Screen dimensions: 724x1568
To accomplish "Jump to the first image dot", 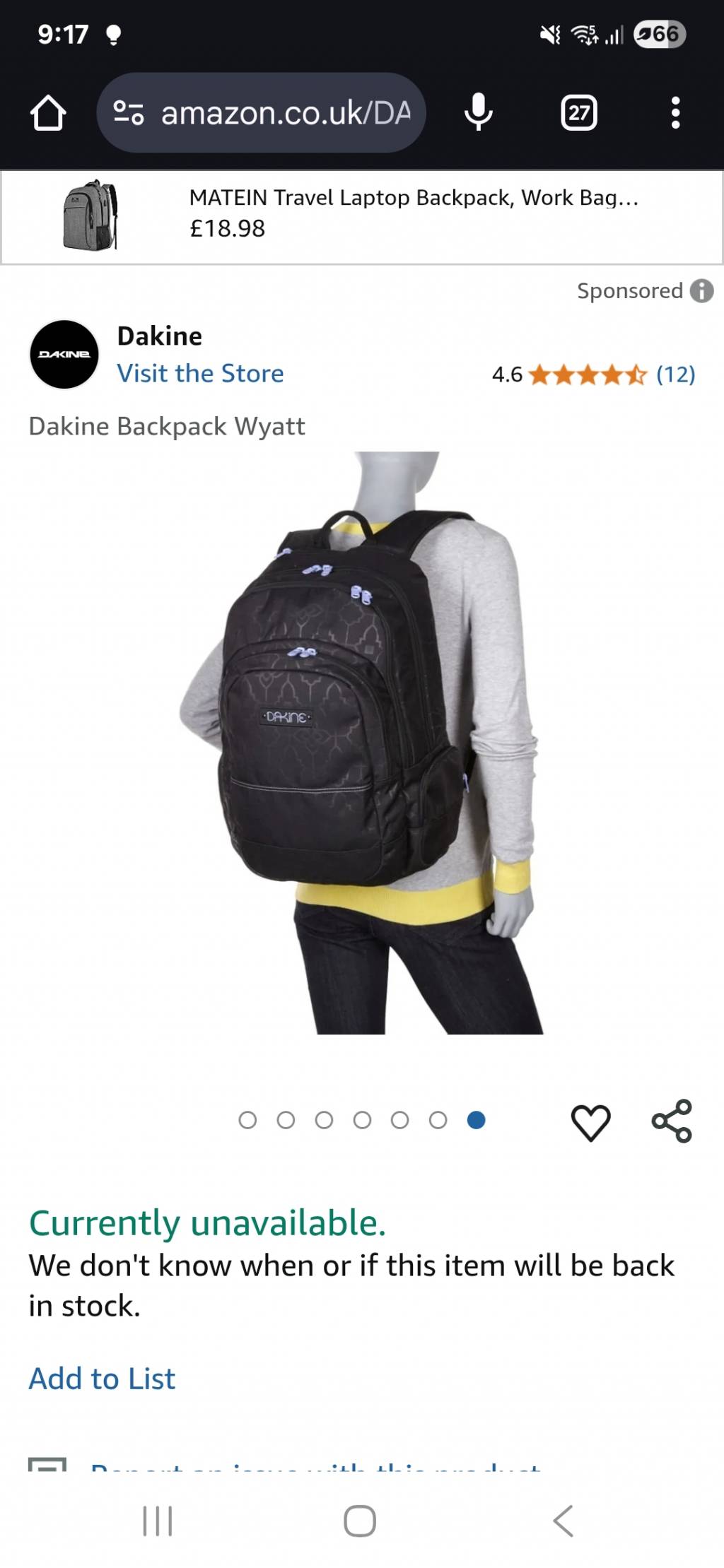I will tap(247, 1120).
